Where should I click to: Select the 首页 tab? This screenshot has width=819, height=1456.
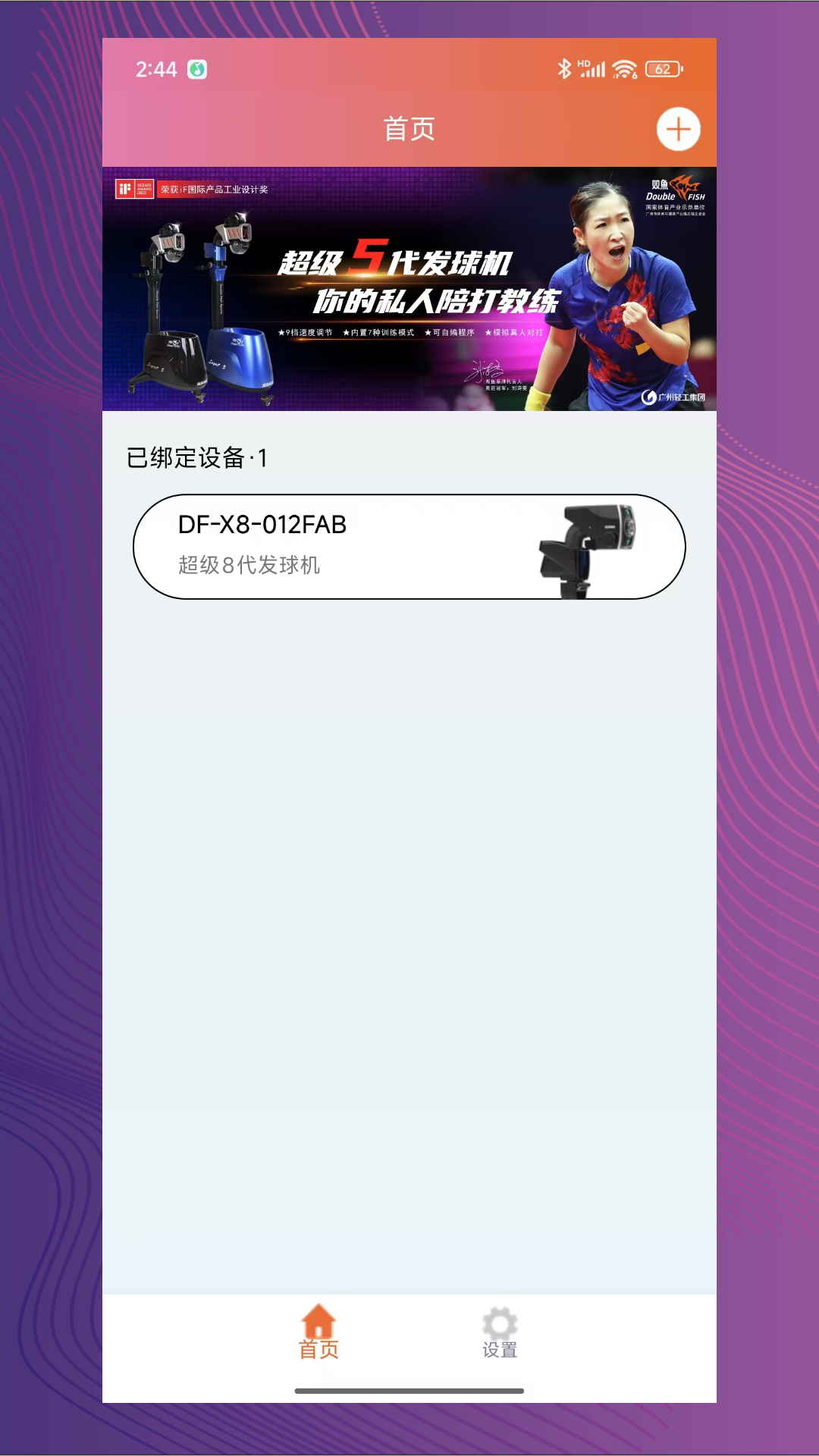pos(318,1332)
